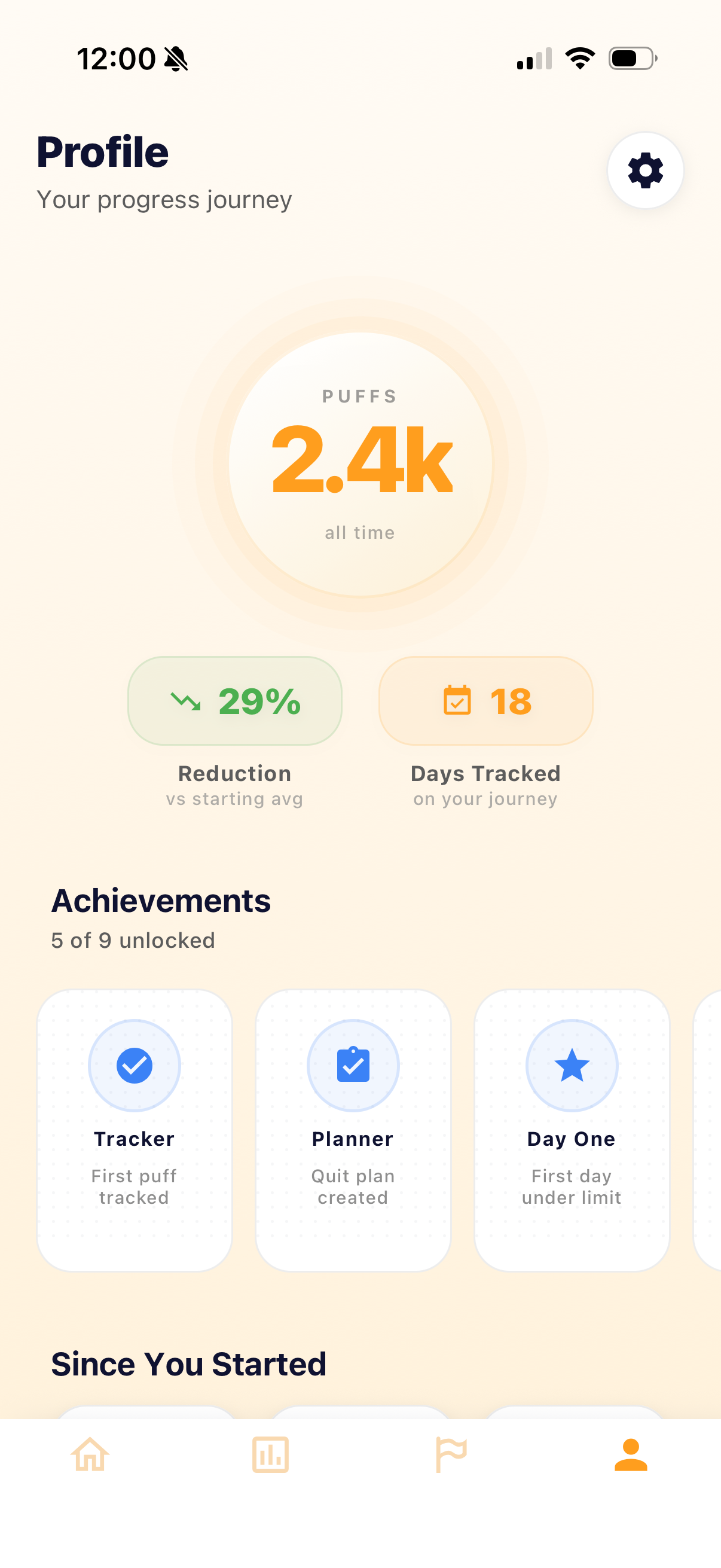
Task: Tap the Day One achievement card
Action: (x=572, y=1130)
